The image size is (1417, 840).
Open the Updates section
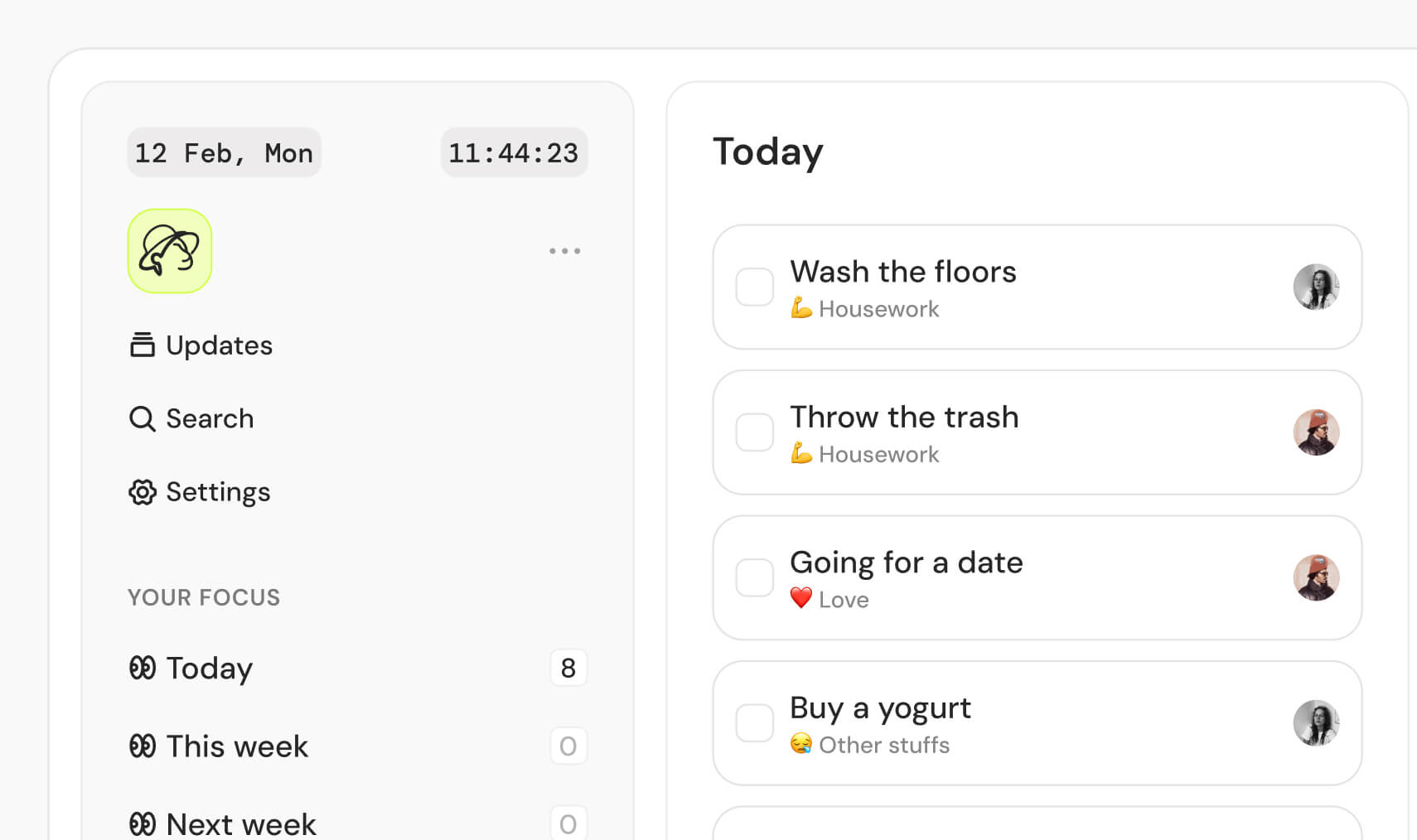201,345
